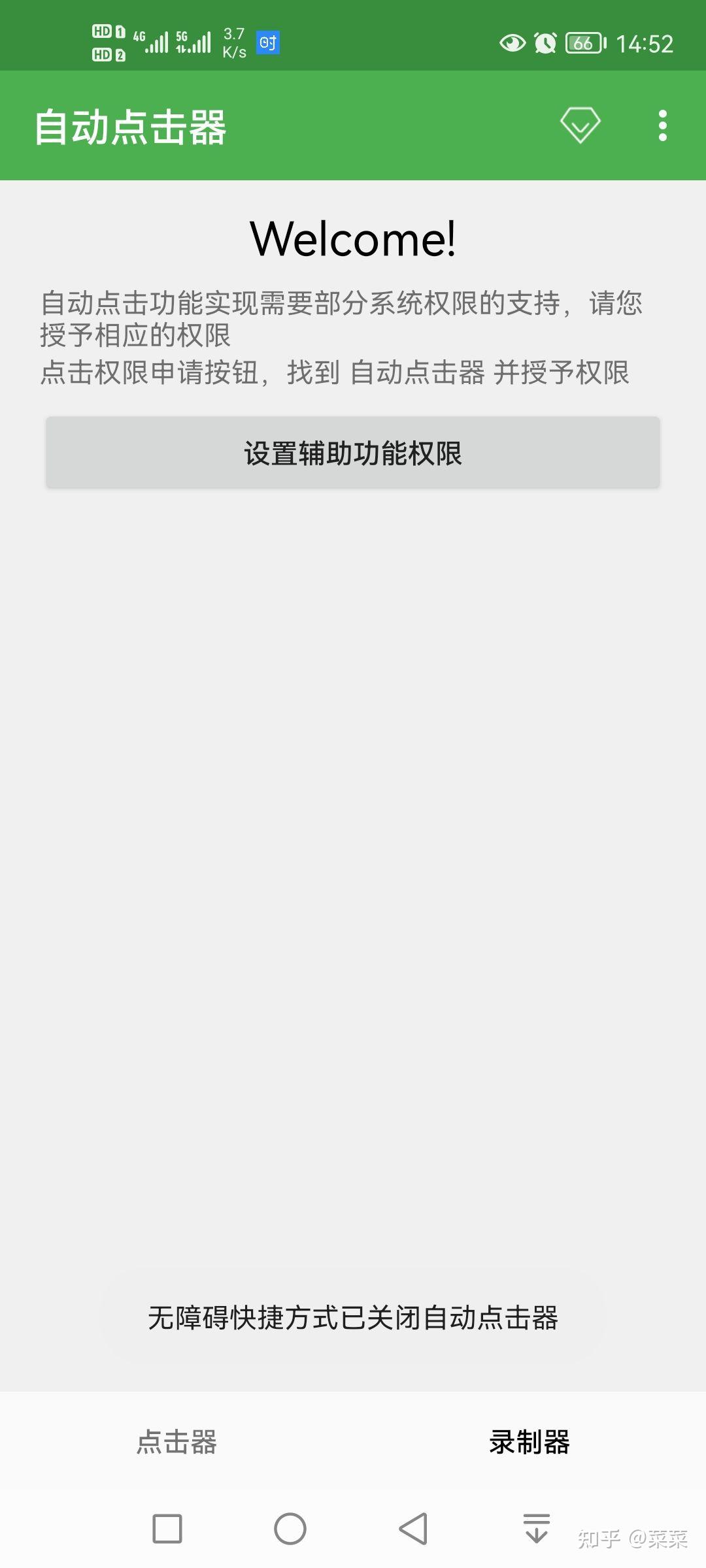The height and width of the screenshot is (1568, 706).
Task: Open the three-dot overflow menu
Action: (663, 125)
